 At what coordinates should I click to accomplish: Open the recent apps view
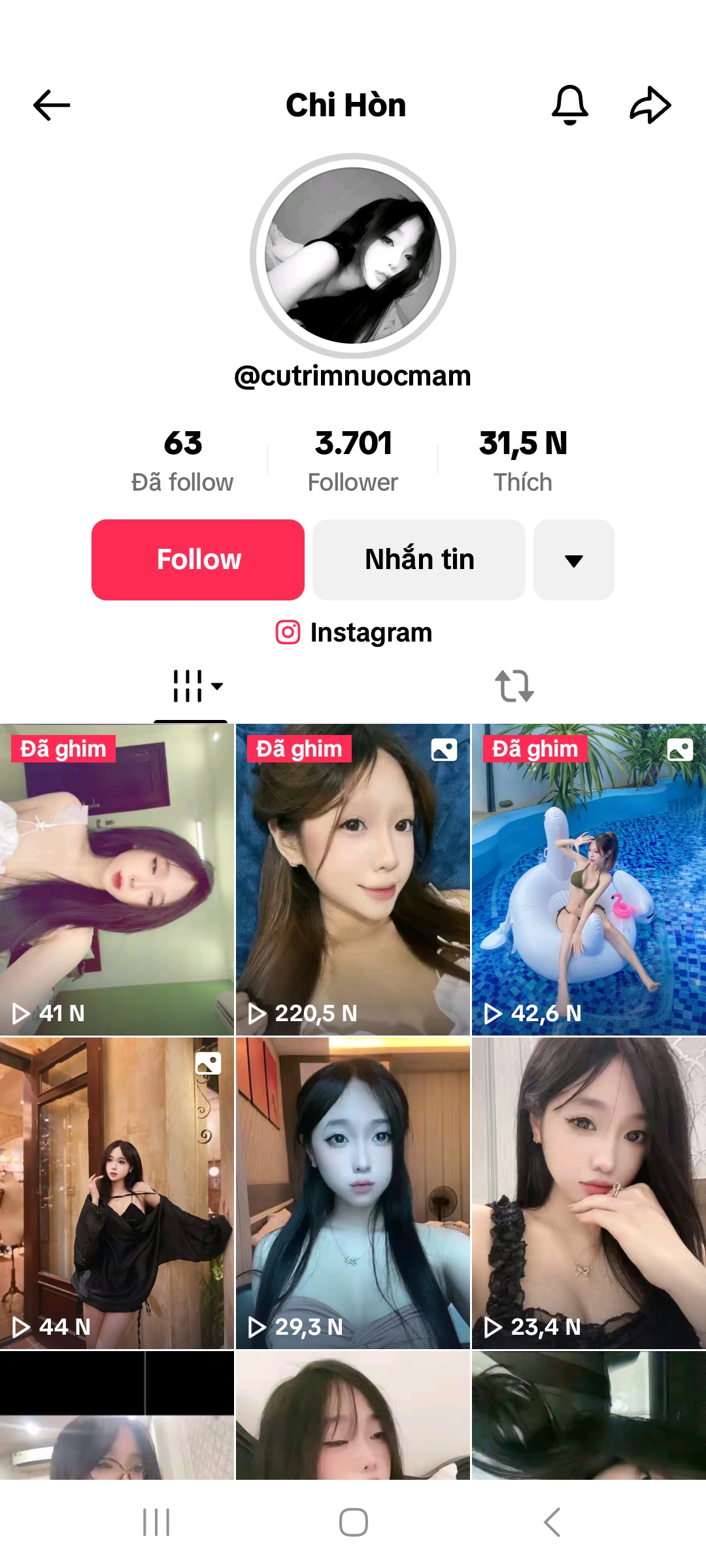click(156, 1522)
